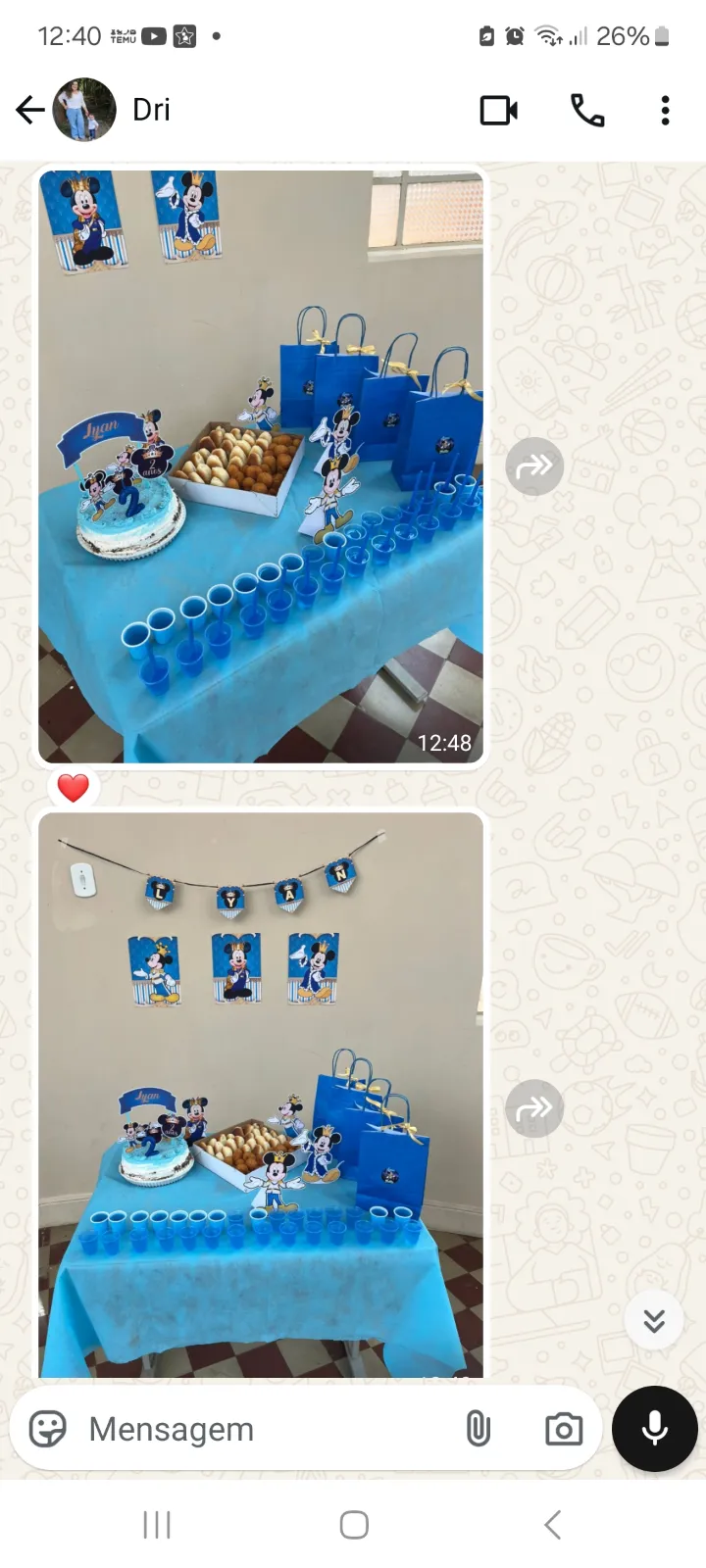Forward the 12:48 party photo
Viewport: 706px width, 1568px height.
point(534,466)
